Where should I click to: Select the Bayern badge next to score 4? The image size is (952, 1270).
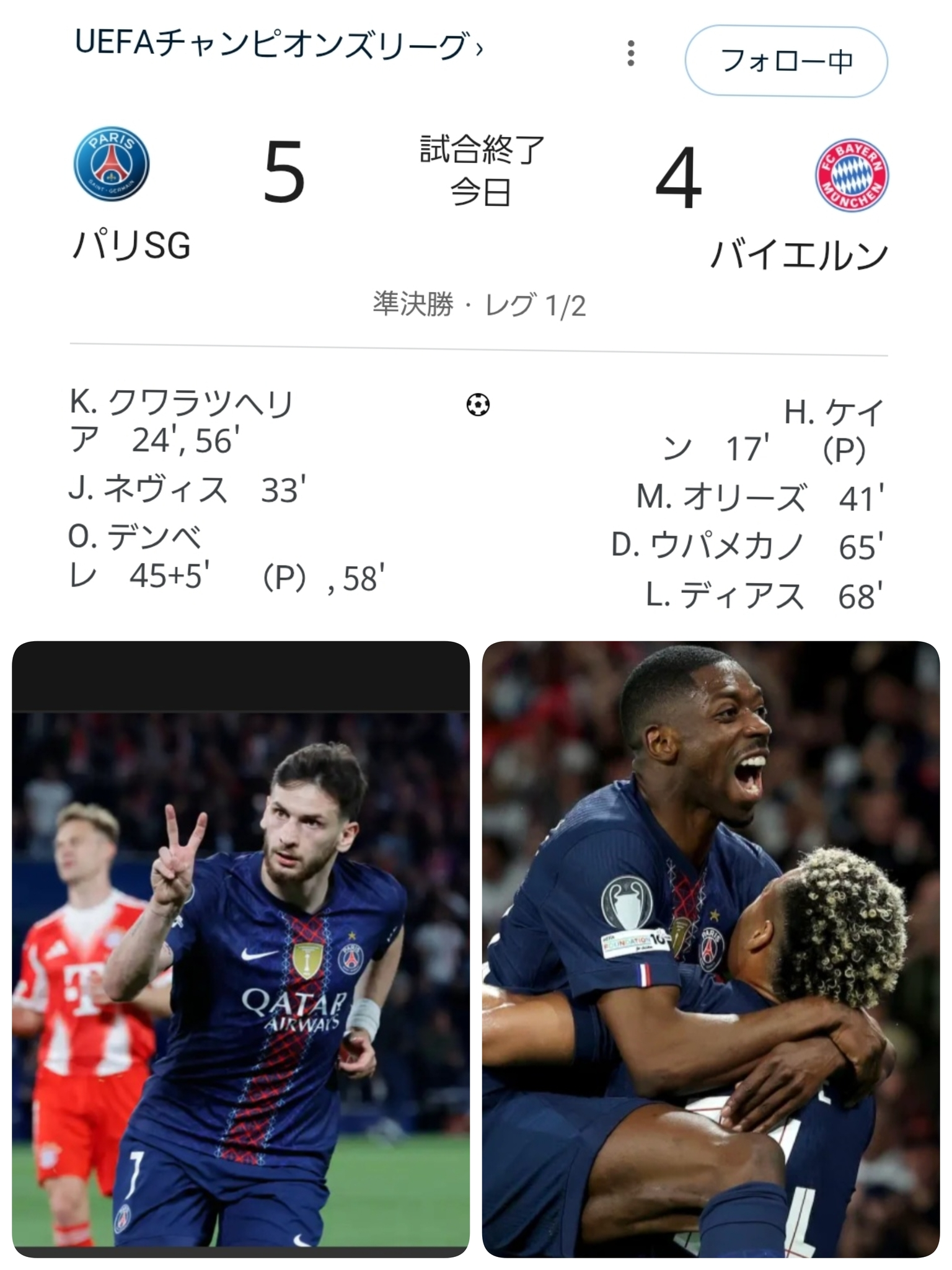[x=852, y=176]
